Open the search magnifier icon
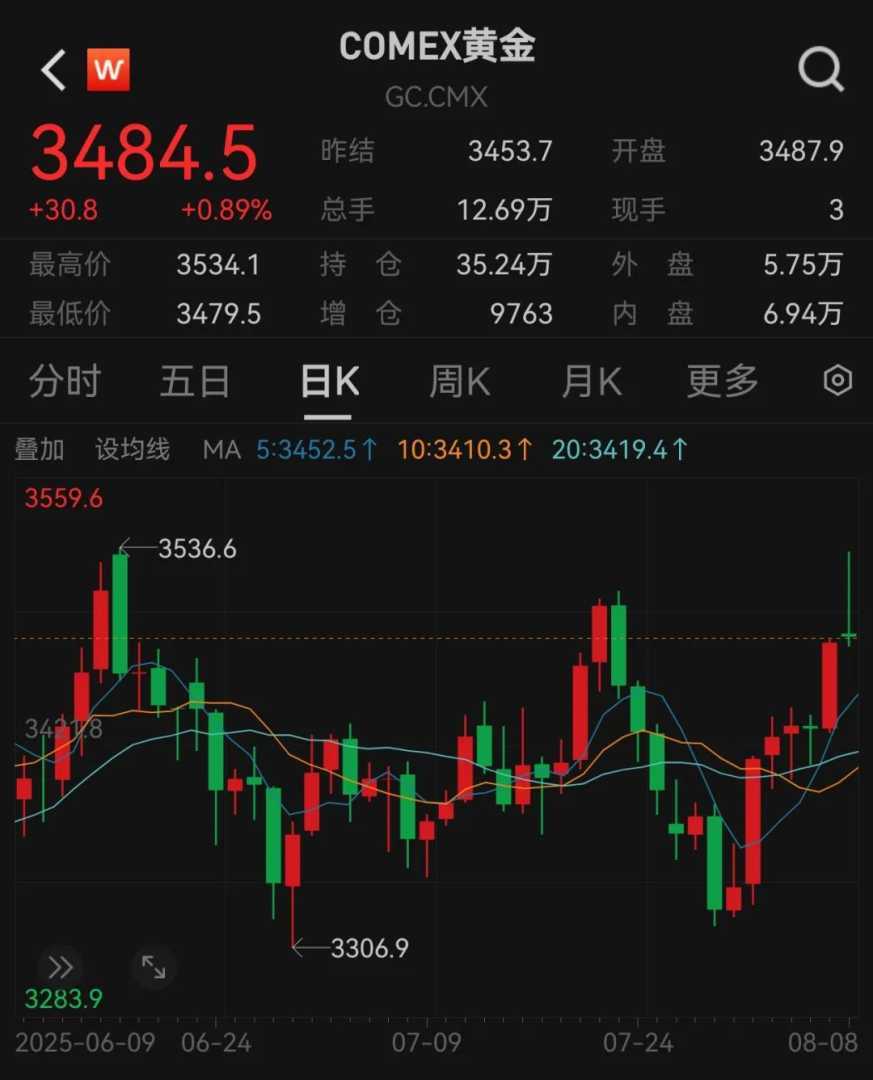873x1080 pixels. pos(821,70)
